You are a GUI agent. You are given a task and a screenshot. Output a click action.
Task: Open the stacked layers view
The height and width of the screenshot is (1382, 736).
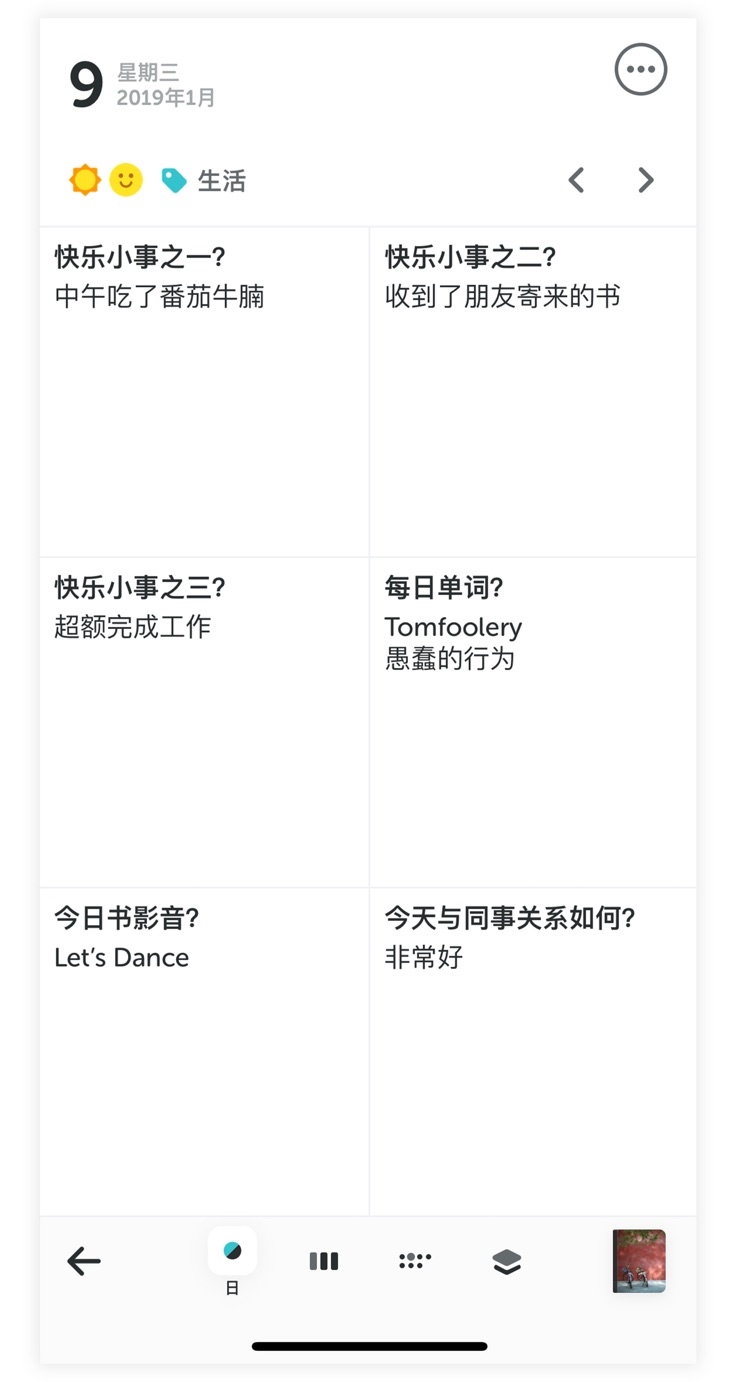(x=507, y=1262)
